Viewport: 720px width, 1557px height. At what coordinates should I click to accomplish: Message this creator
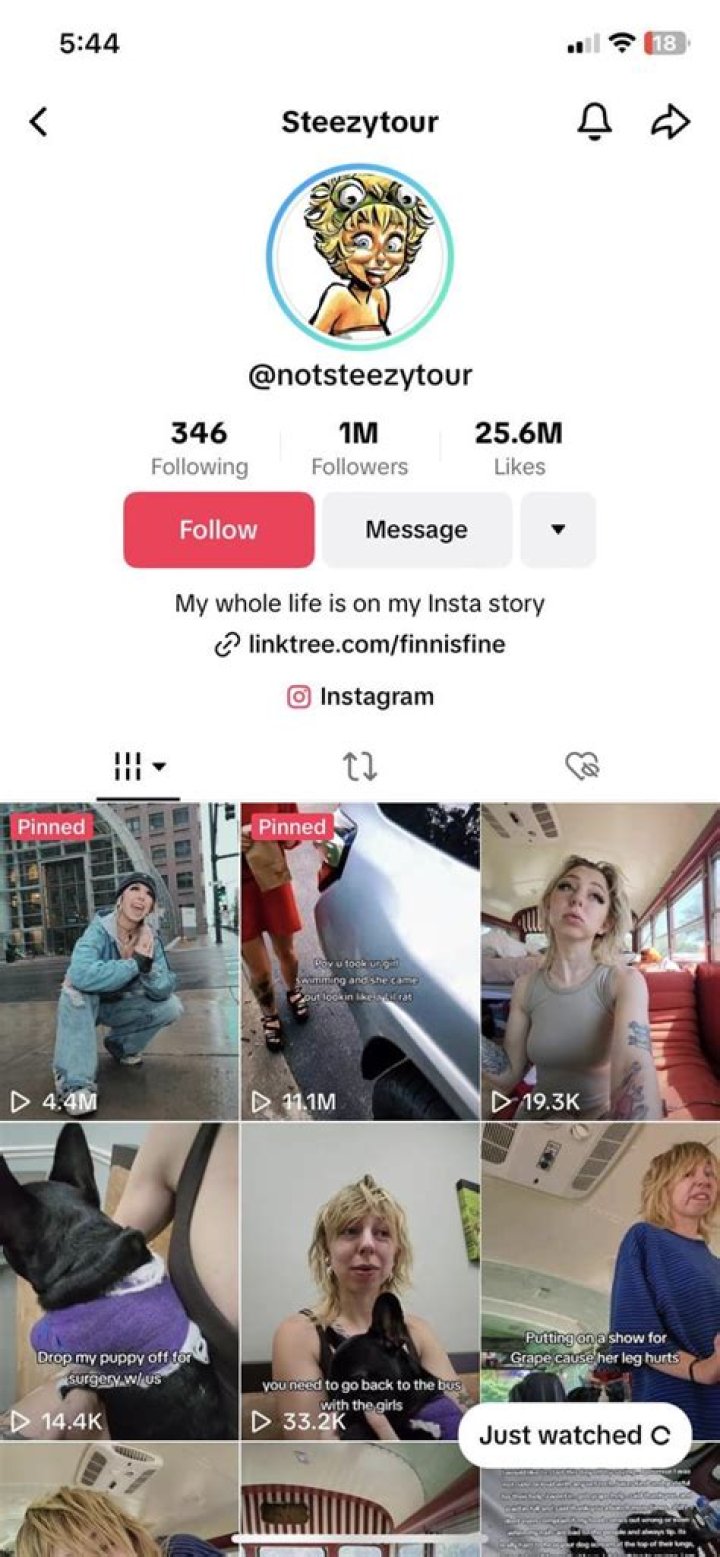click(416, 530)
